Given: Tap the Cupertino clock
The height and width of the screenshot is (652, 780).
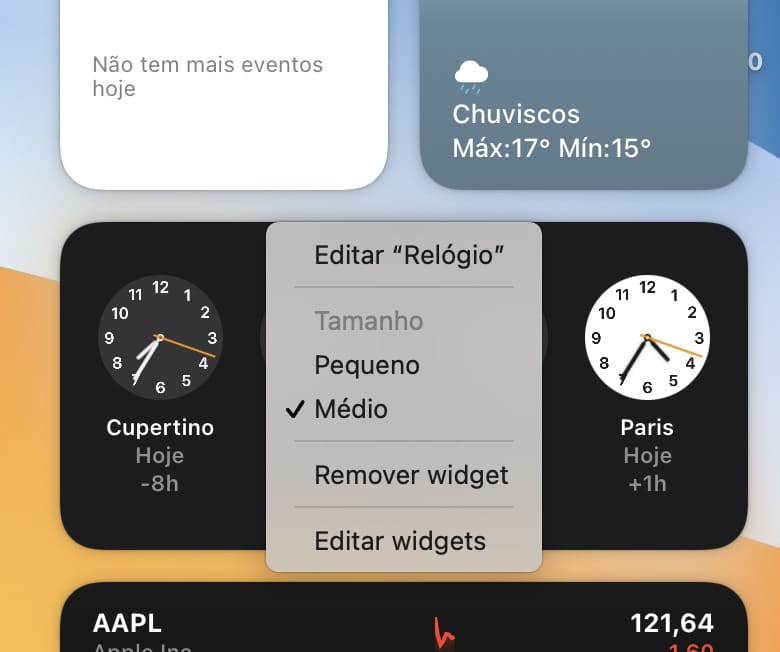Looking at the screenshot, I should [160, 338].
